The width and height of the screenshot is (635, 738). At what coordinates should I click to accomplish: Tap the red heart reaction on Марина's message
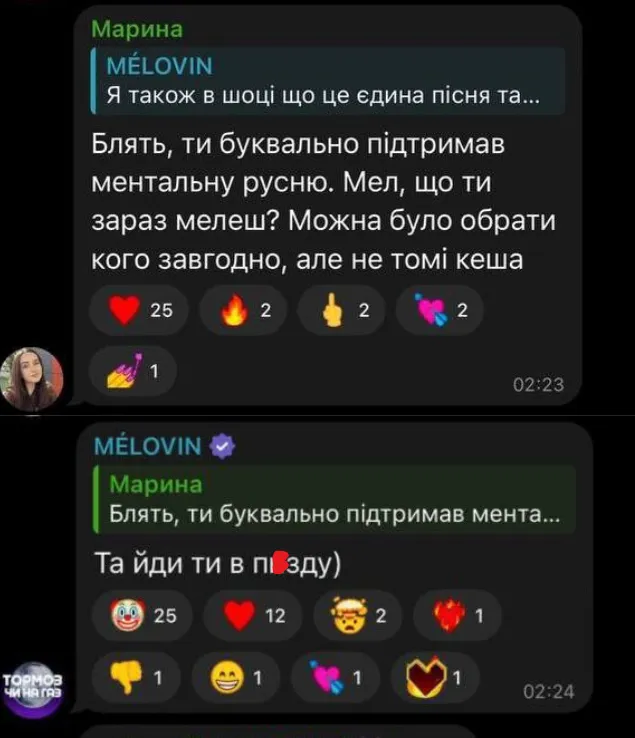(x=139, y=311)
